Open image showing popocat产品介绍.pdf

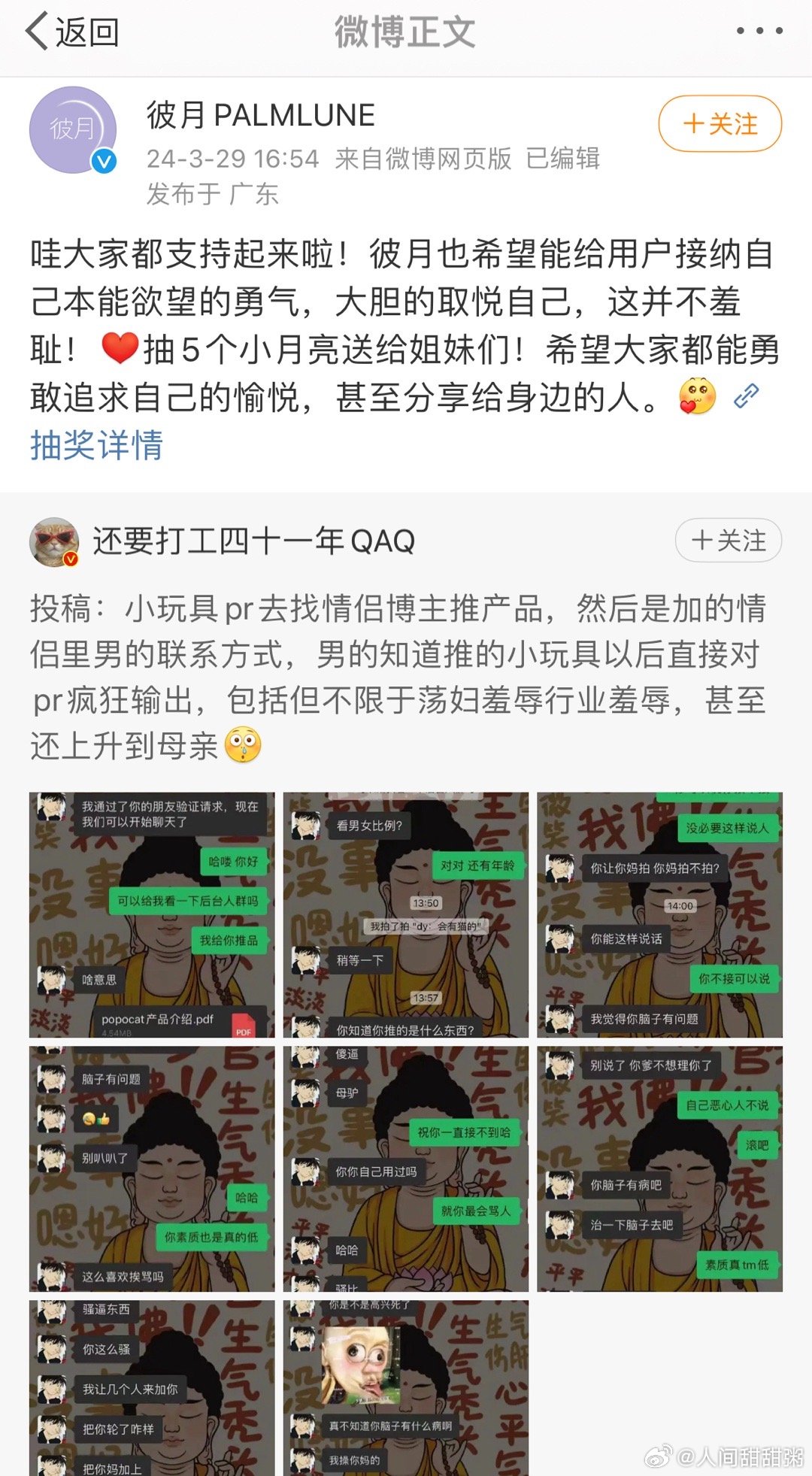coord(152,915)
